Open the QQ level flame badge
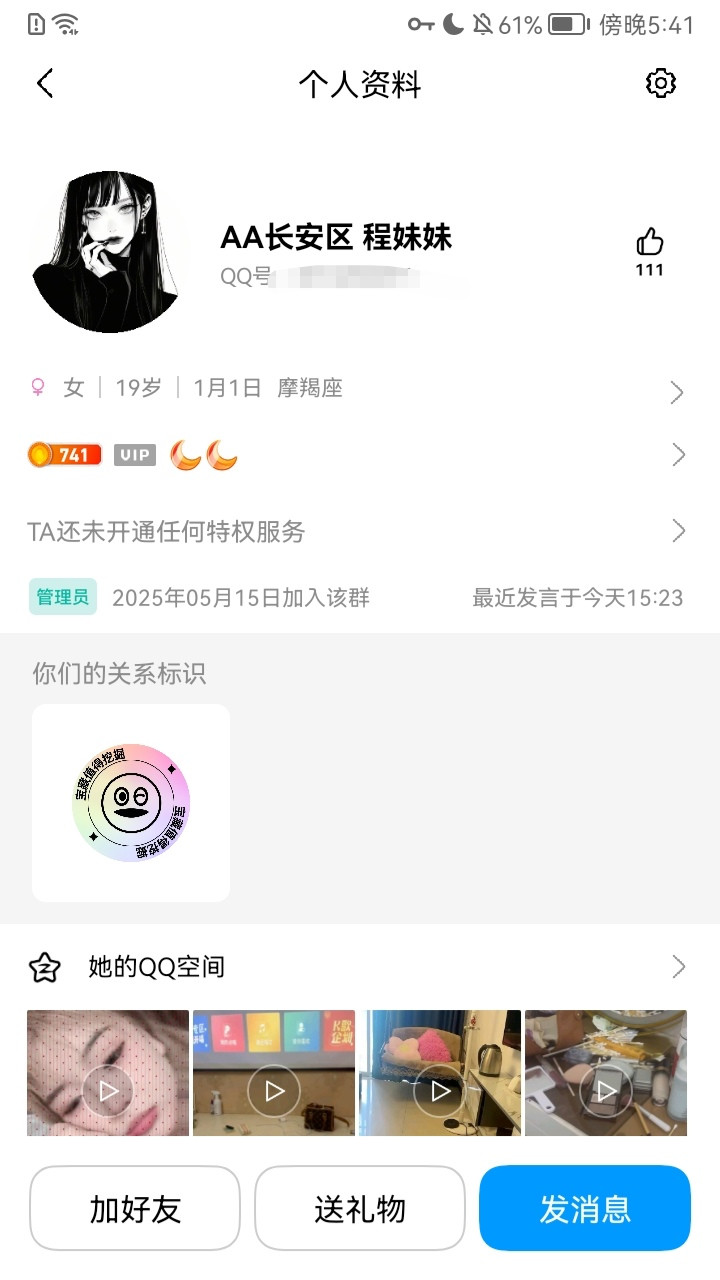The width and height of the screenshot is (720, 1280). [185, 455]
